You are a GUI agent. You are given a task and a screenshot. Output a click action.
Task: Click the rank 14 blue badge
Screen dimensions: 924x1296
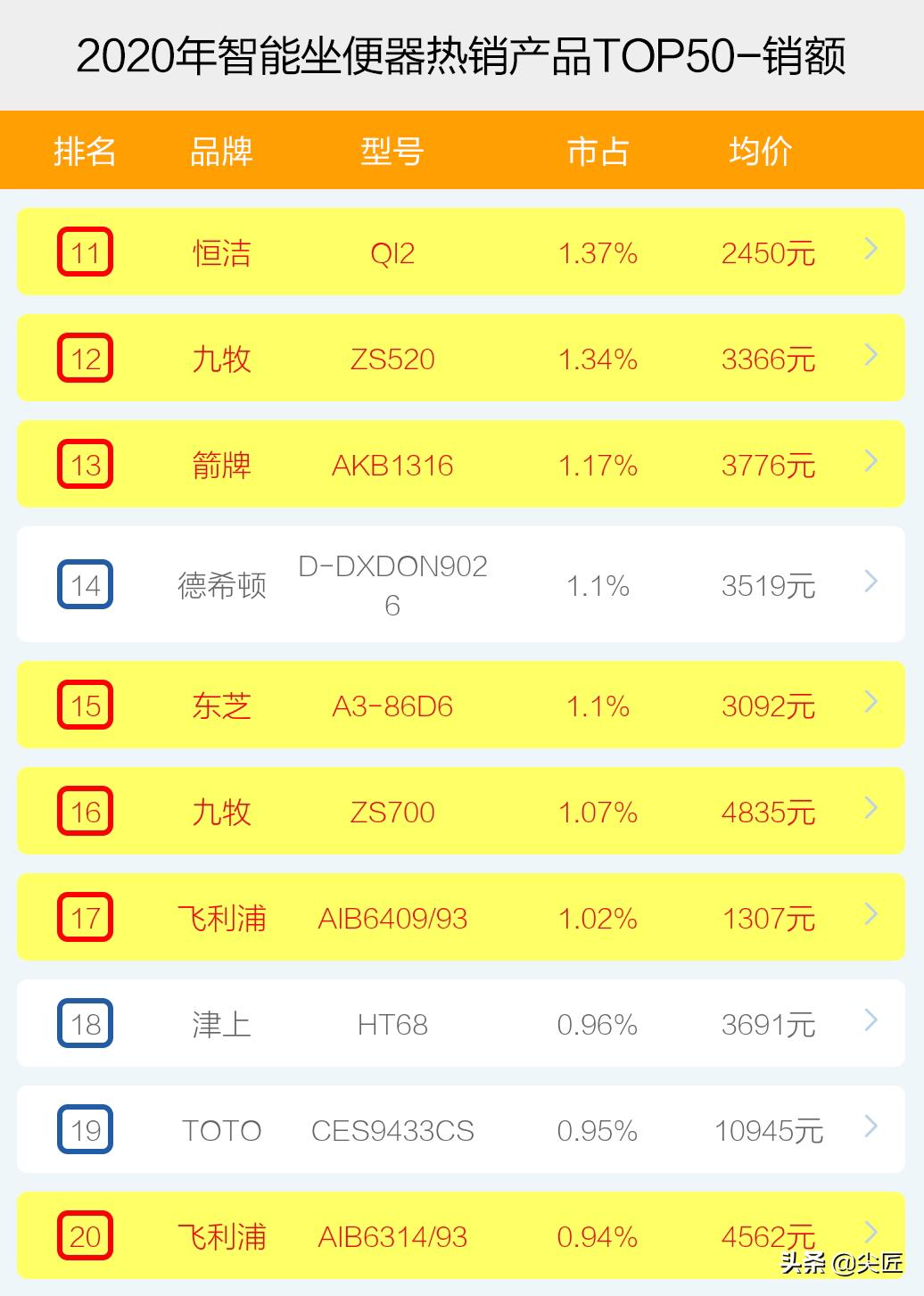pos(85,585)
